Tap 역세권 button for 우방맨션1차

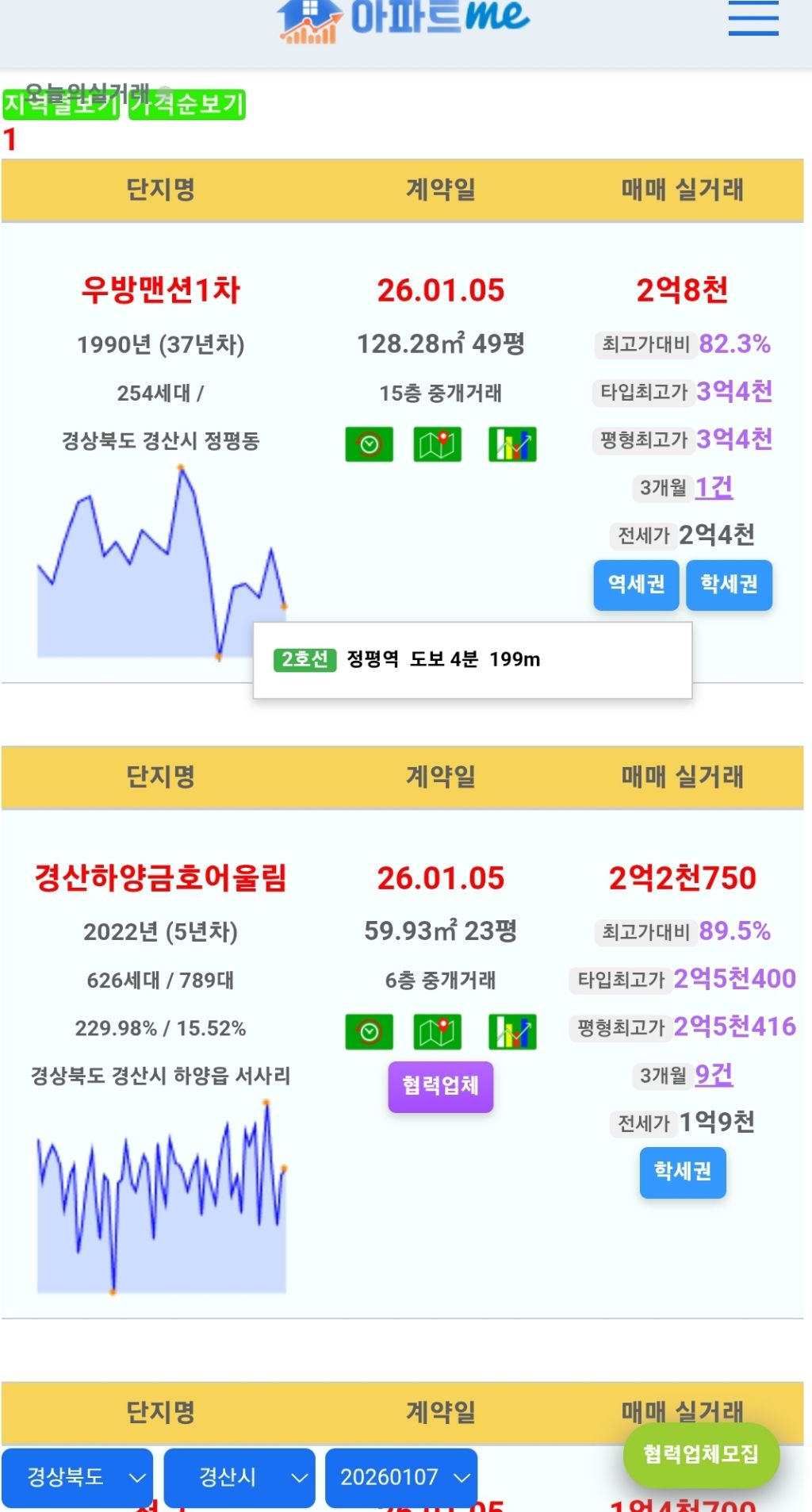point(636,585)
